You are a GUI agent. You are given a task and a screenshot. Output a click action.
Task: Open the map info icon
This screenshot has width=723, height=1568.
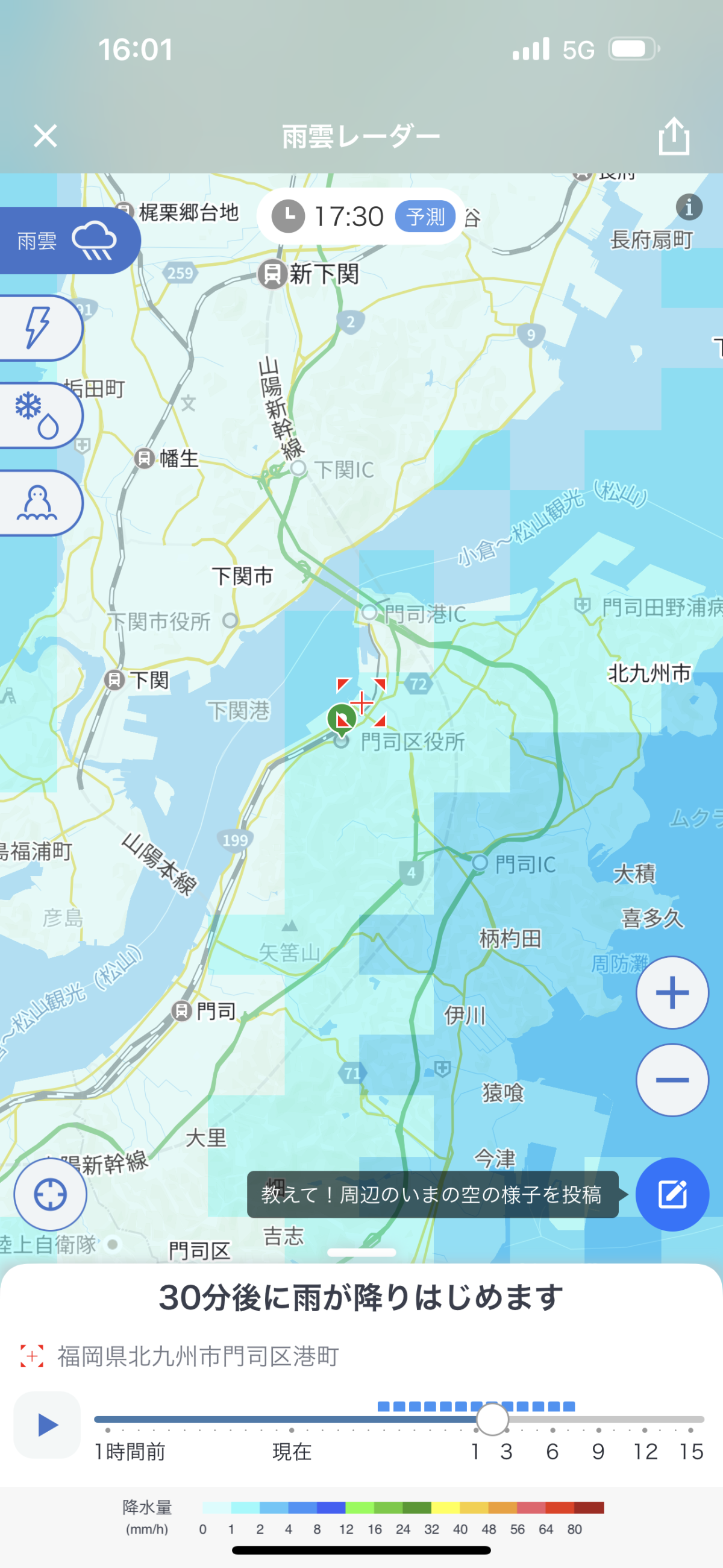tap(688, 207)
